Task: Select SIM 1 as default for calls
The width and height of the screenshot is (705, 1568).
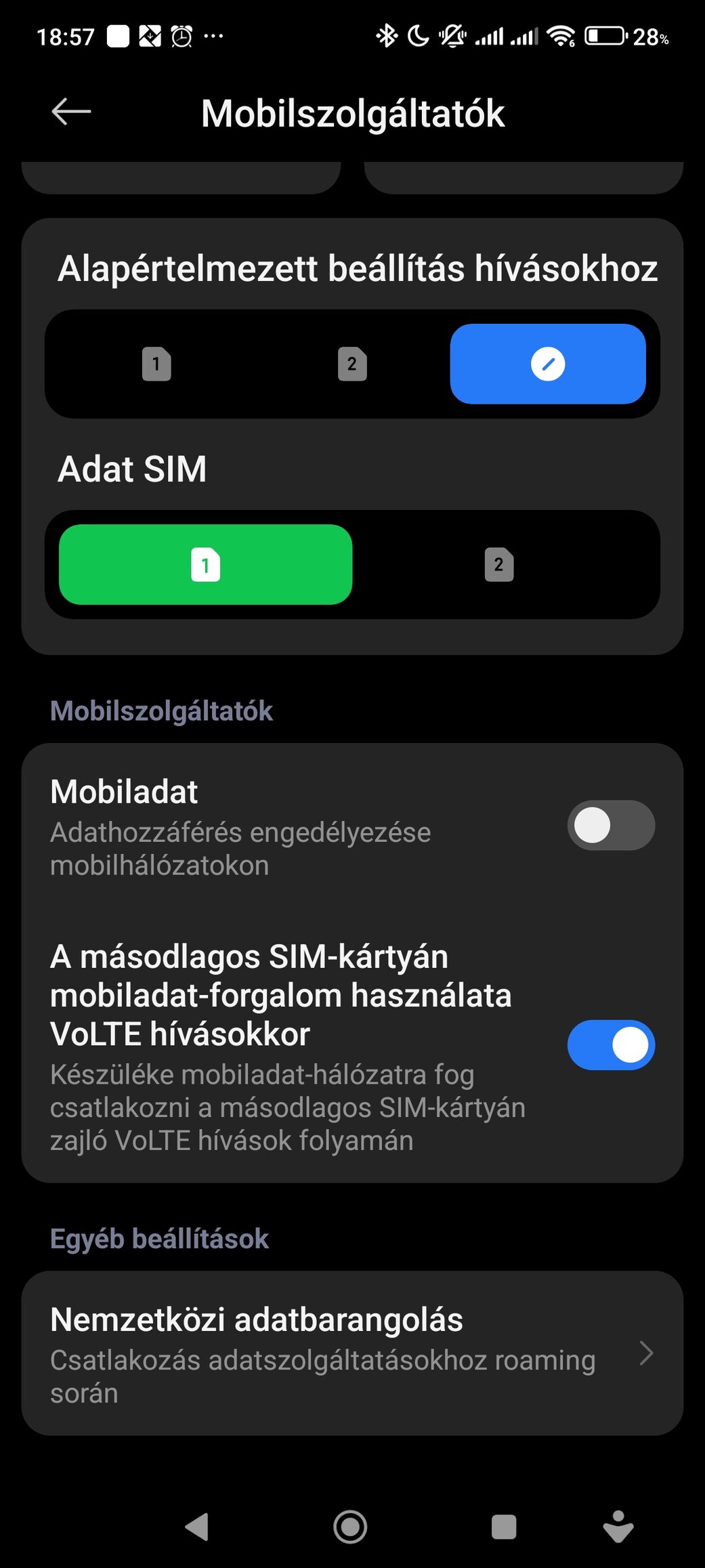Action: point(156,364)
